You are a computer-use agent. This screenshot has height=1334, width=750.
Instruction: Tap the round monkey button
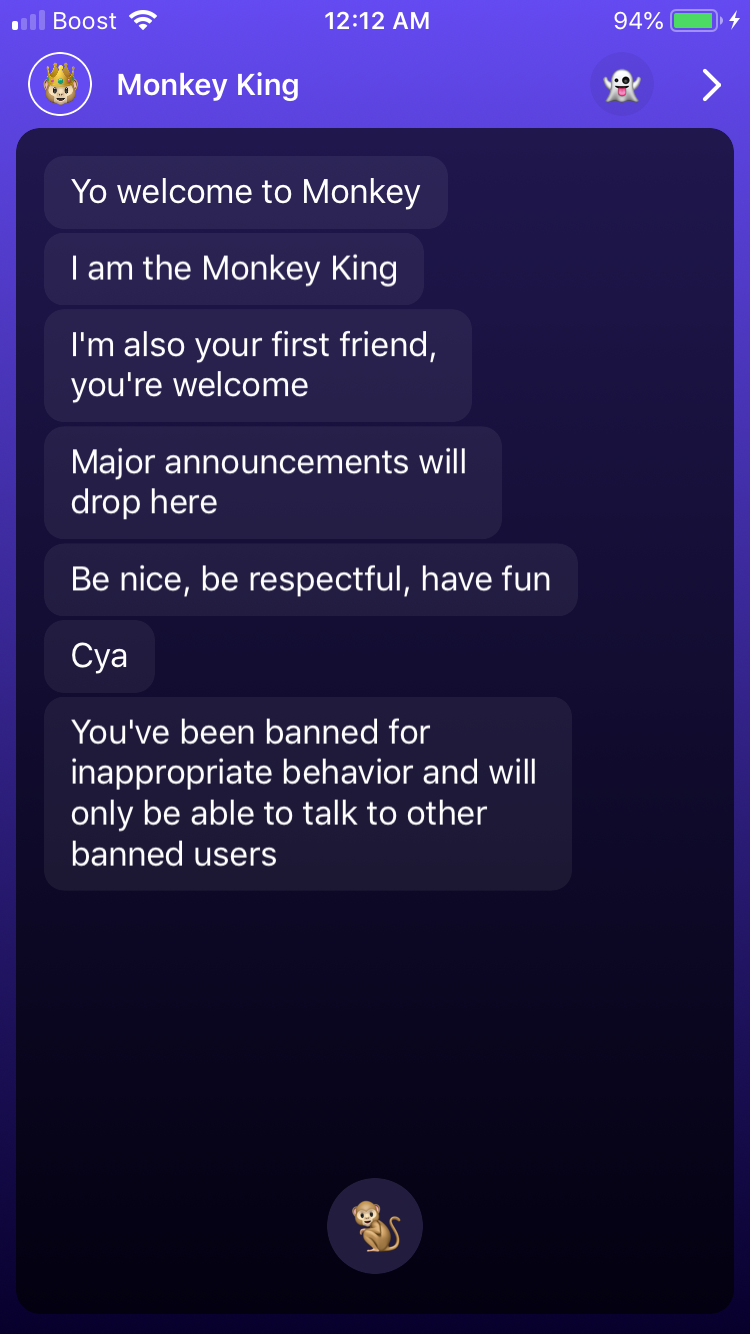point(375,1226)
